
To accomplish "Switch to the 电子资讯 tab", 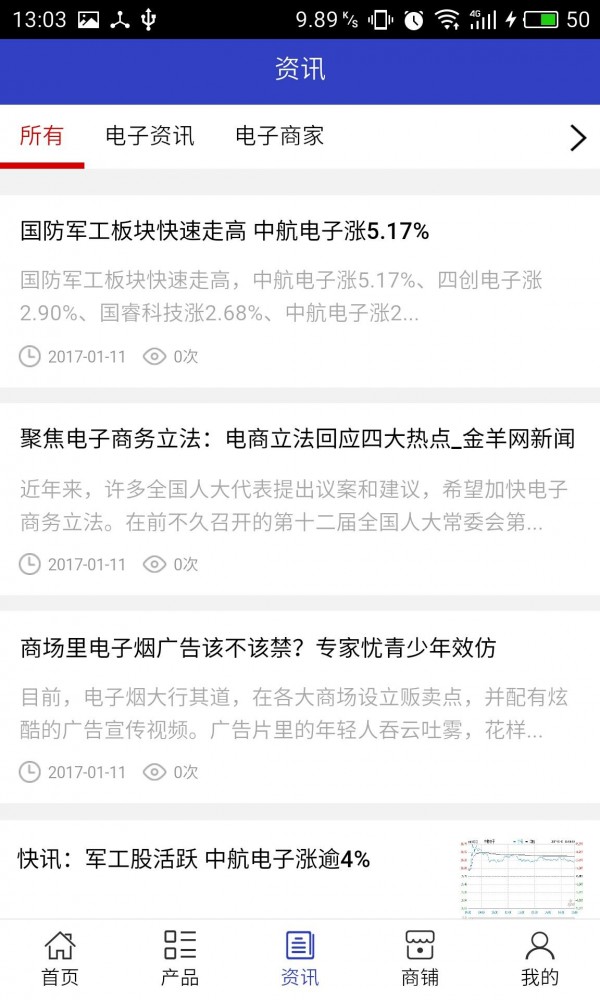I will pos(150,136).
